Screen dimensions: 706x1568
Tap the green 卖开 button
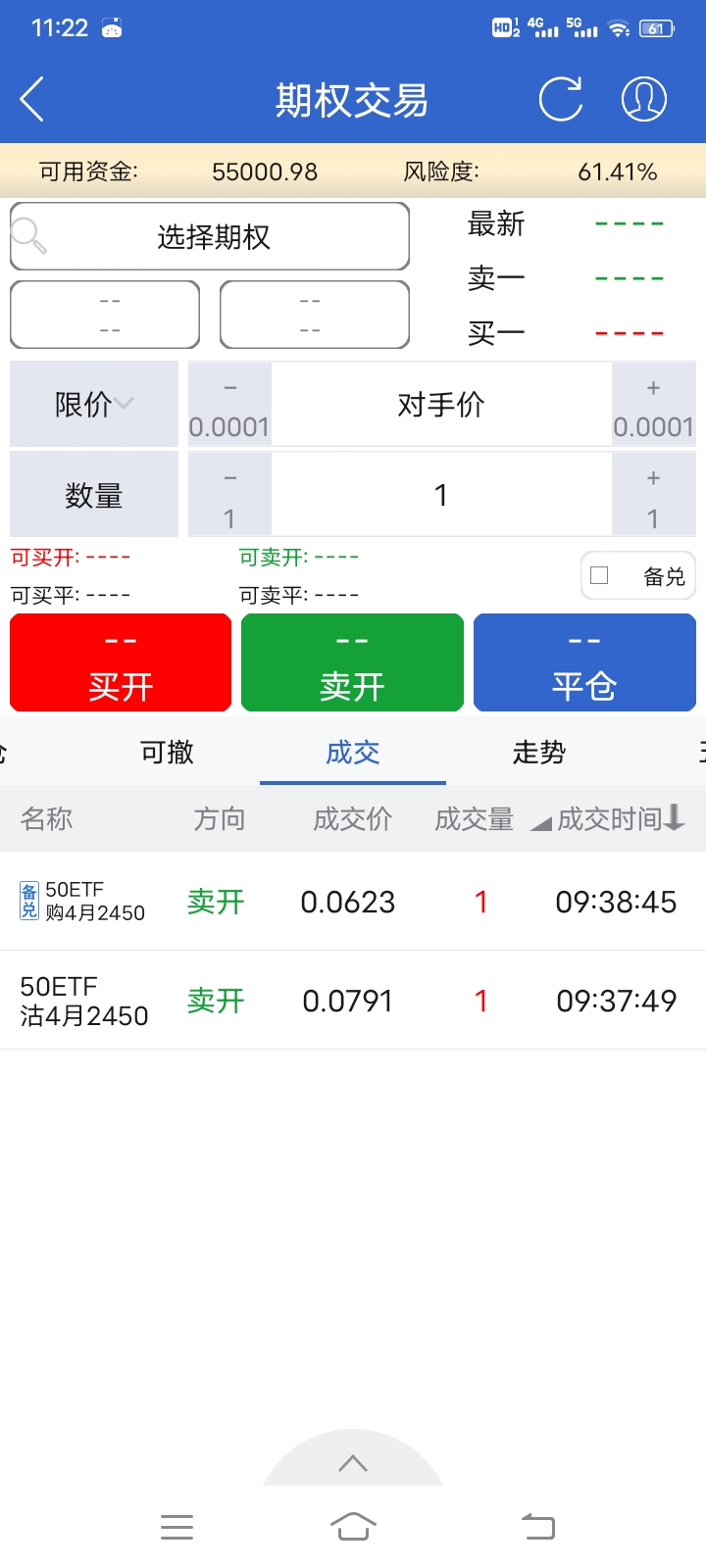[x=352, y=662]
